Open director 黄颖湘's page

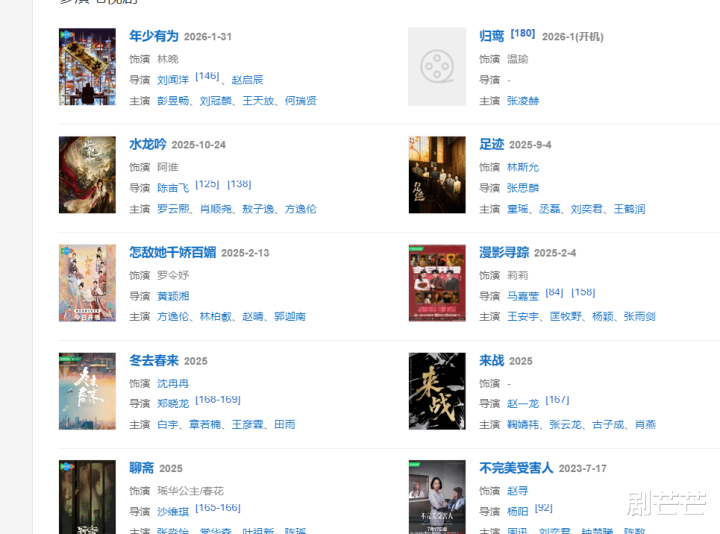tap(173, 296)
